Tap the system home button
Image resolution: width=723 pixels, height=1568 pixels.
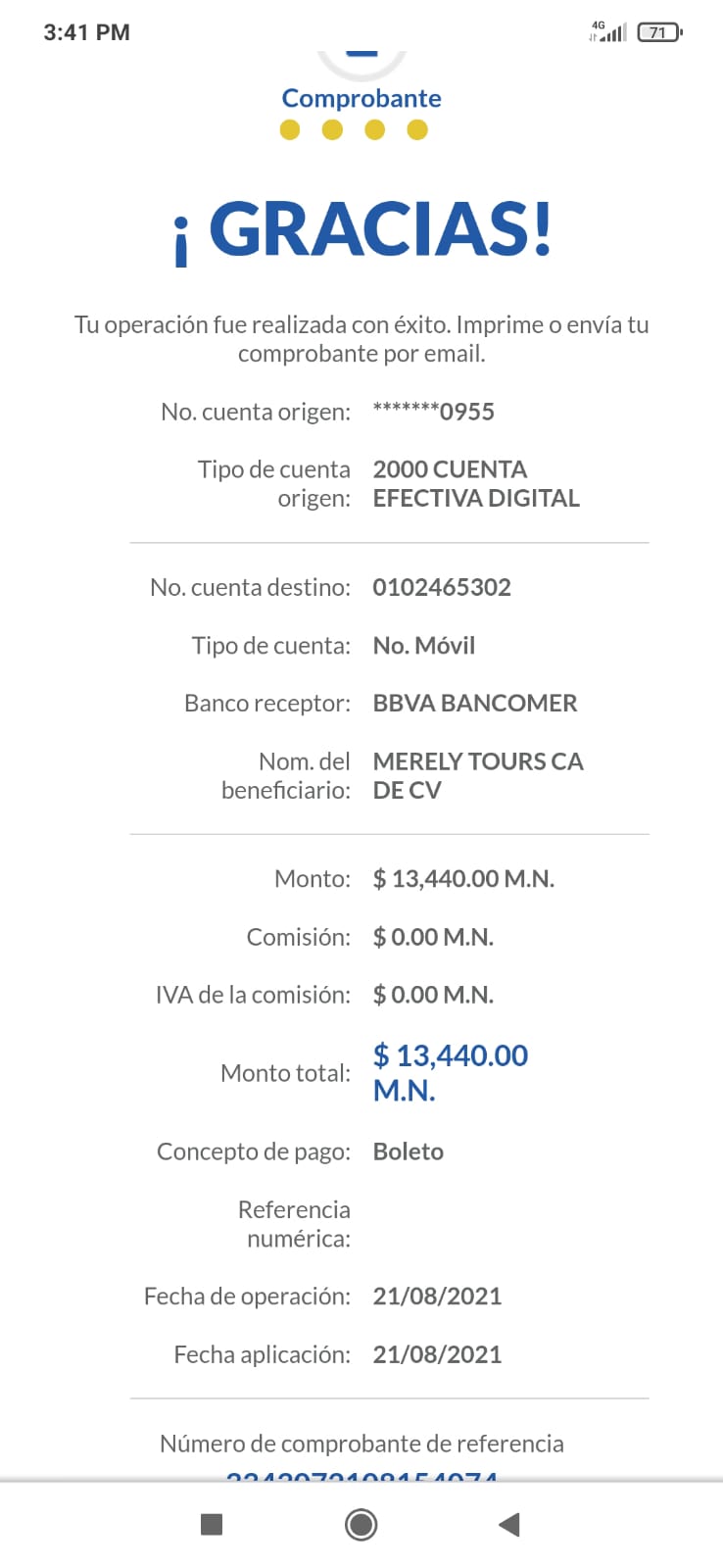(x=361, y=1524)
